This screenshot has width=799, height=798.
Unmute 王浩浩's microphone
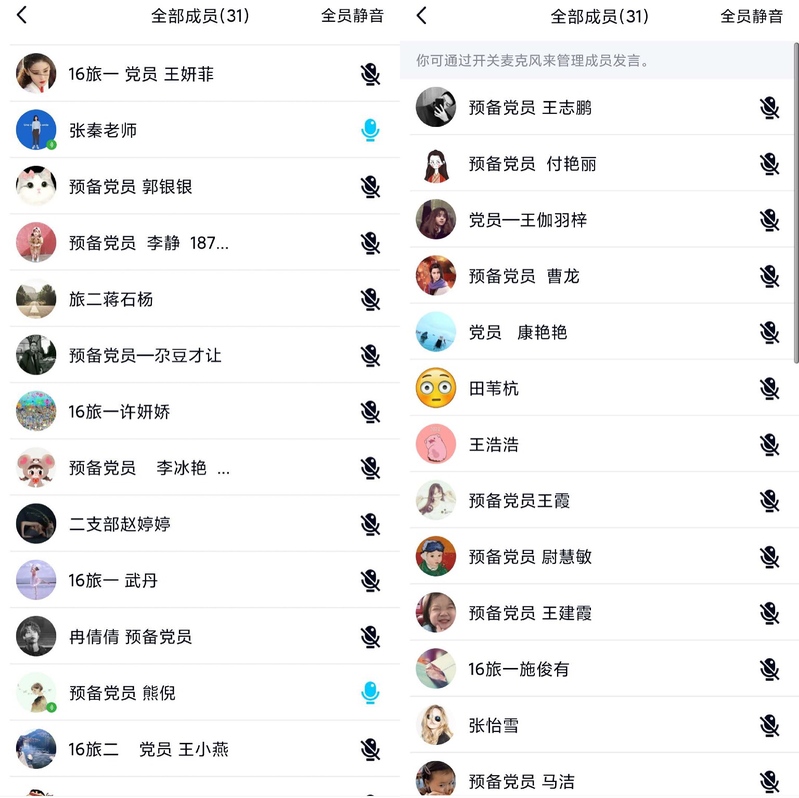click(x=769, y=444)
